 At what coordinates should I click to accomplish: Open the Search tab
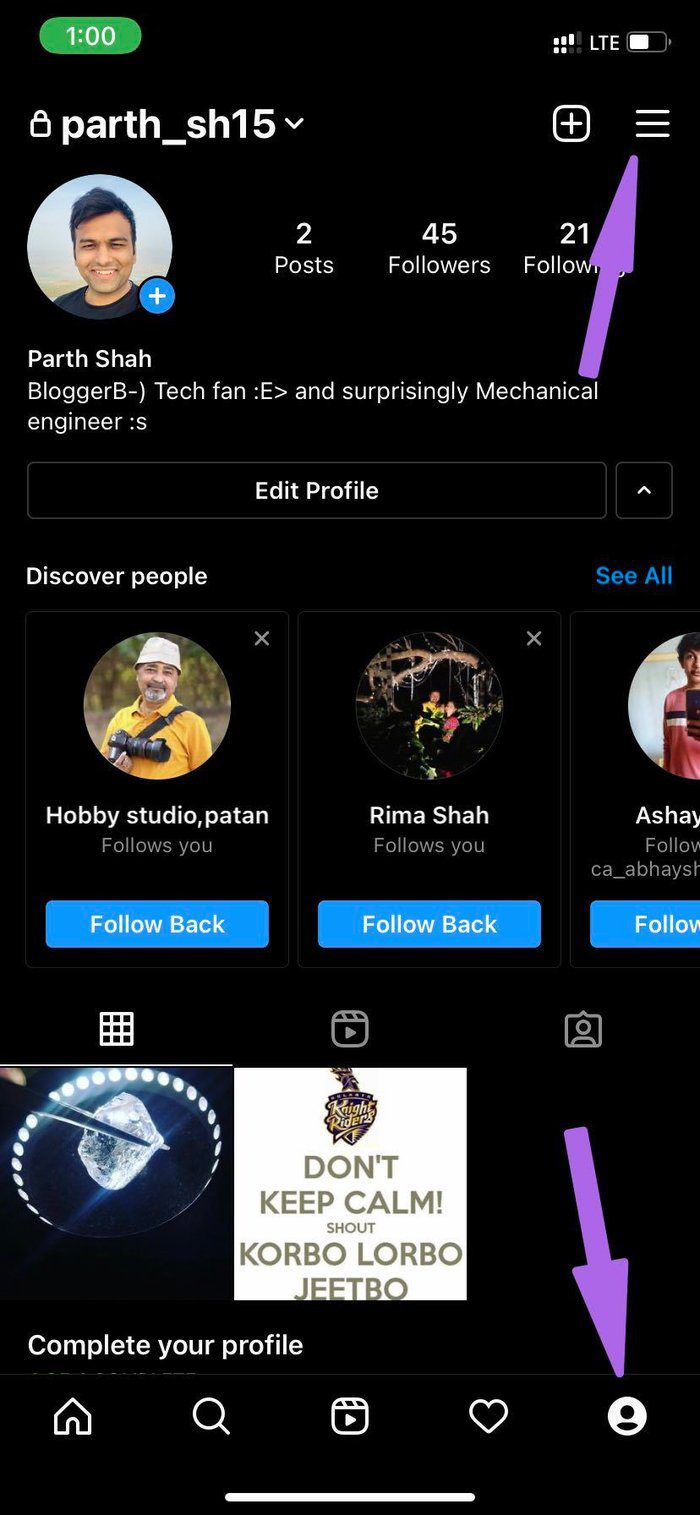pos(211,1416)
